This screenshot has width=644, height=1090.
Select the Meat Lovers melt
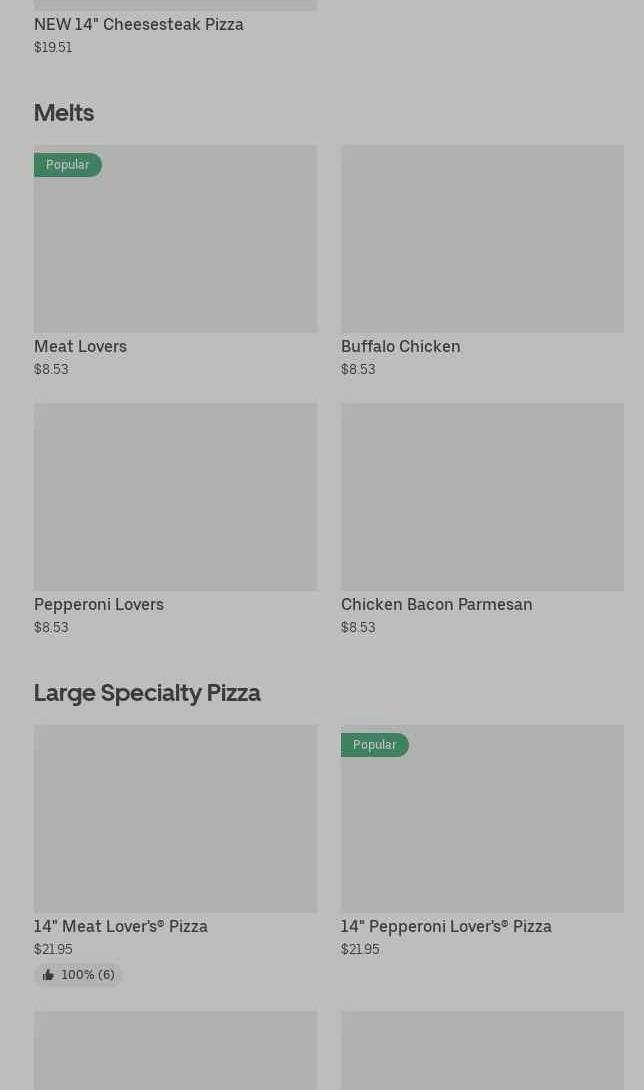point(175,240)
